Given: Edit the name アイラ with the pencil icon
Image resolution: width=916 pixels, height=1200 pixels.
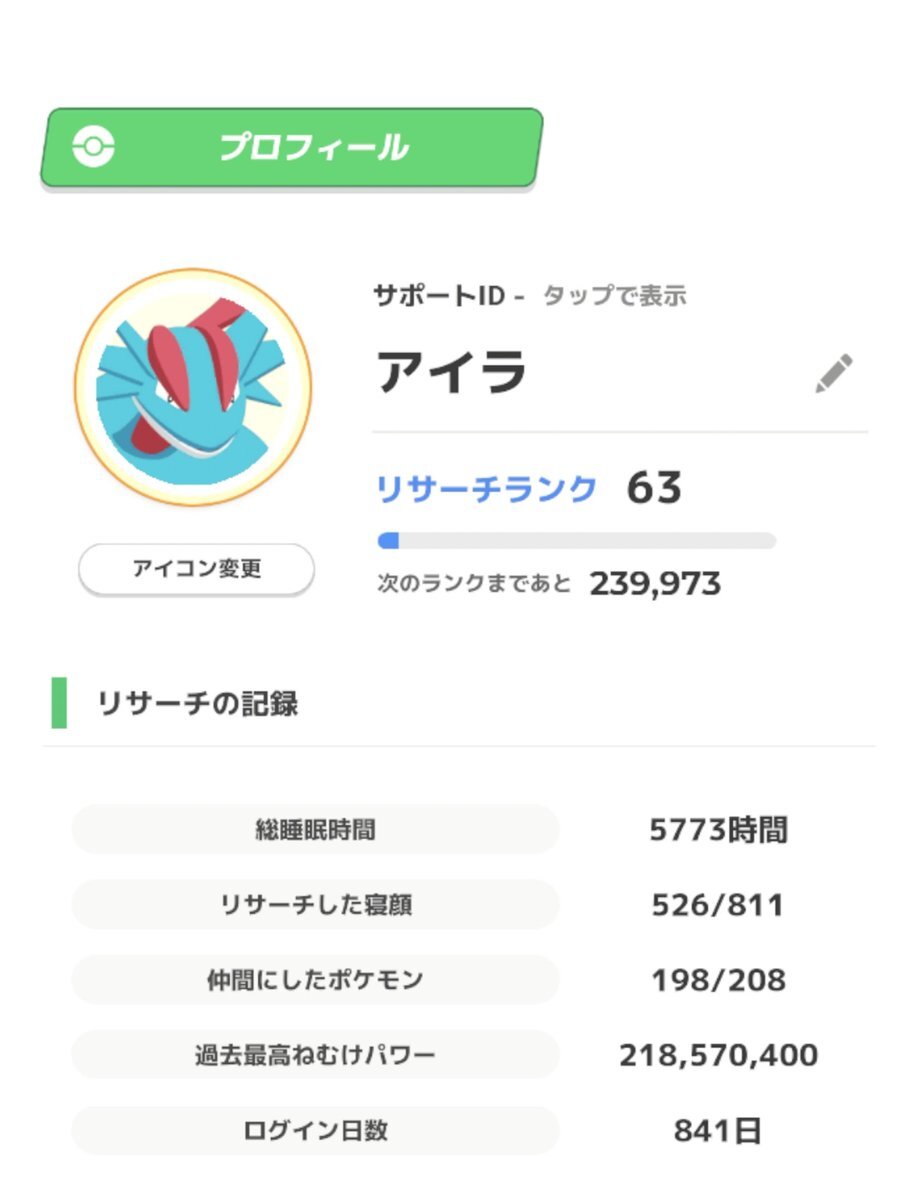Looking at the screenshot, I should (x=834, y=374).
